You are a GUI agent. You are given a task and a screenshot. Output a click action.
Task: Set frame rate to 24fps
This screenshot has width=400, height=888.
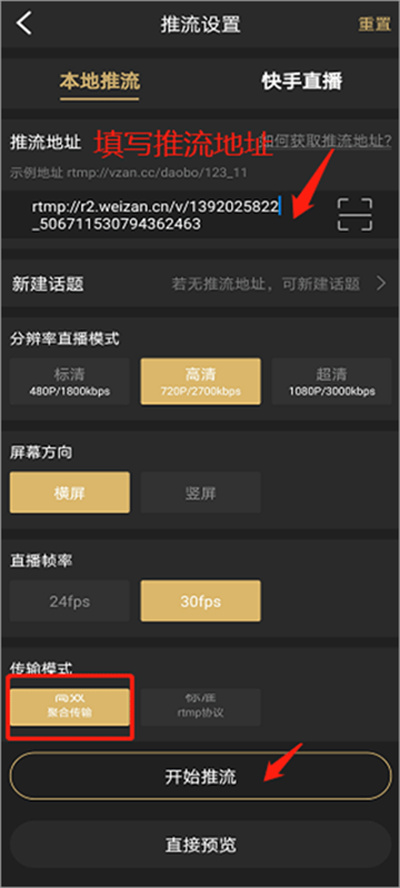tap(70, 600)
